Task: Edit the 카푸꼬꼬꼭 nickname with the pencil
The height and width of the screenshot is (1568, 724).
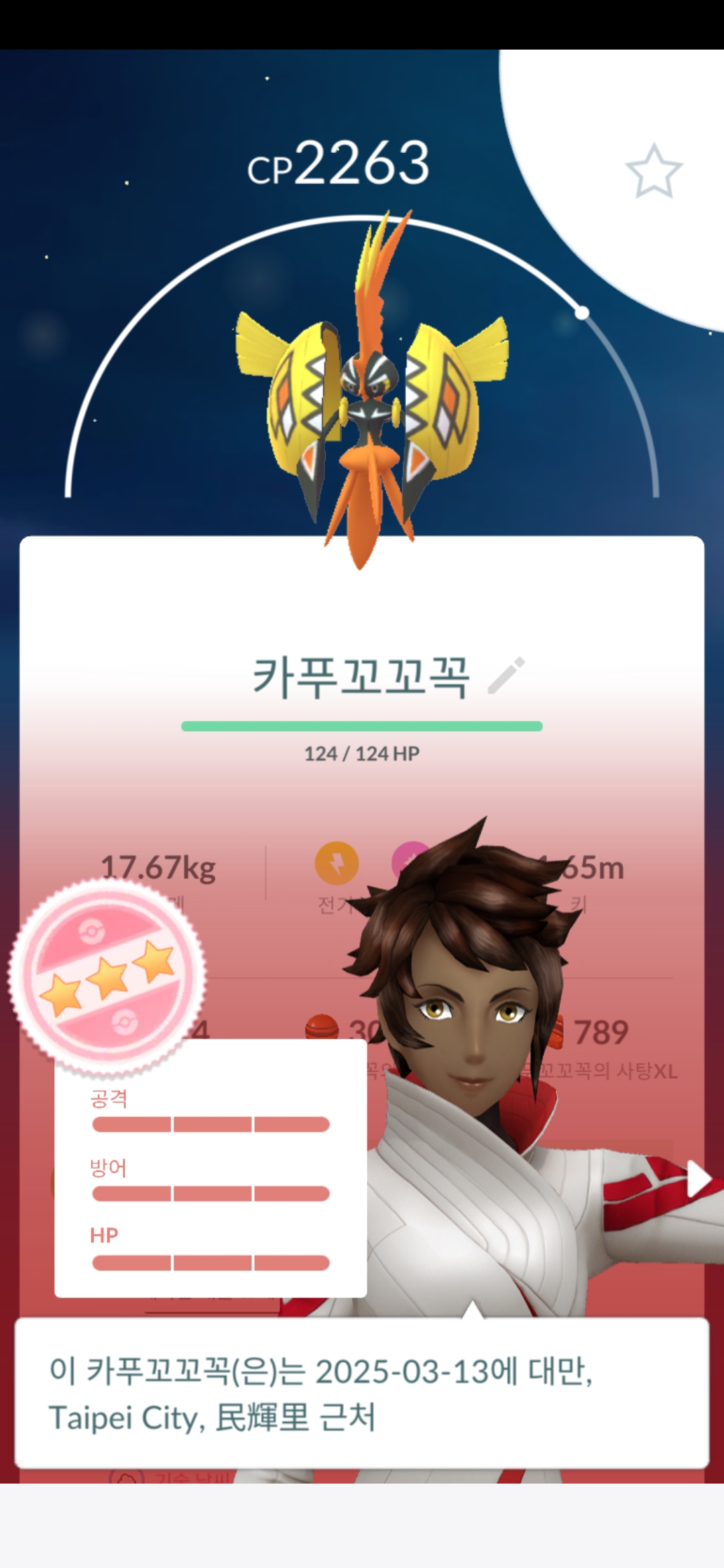Action: (506, 675)
